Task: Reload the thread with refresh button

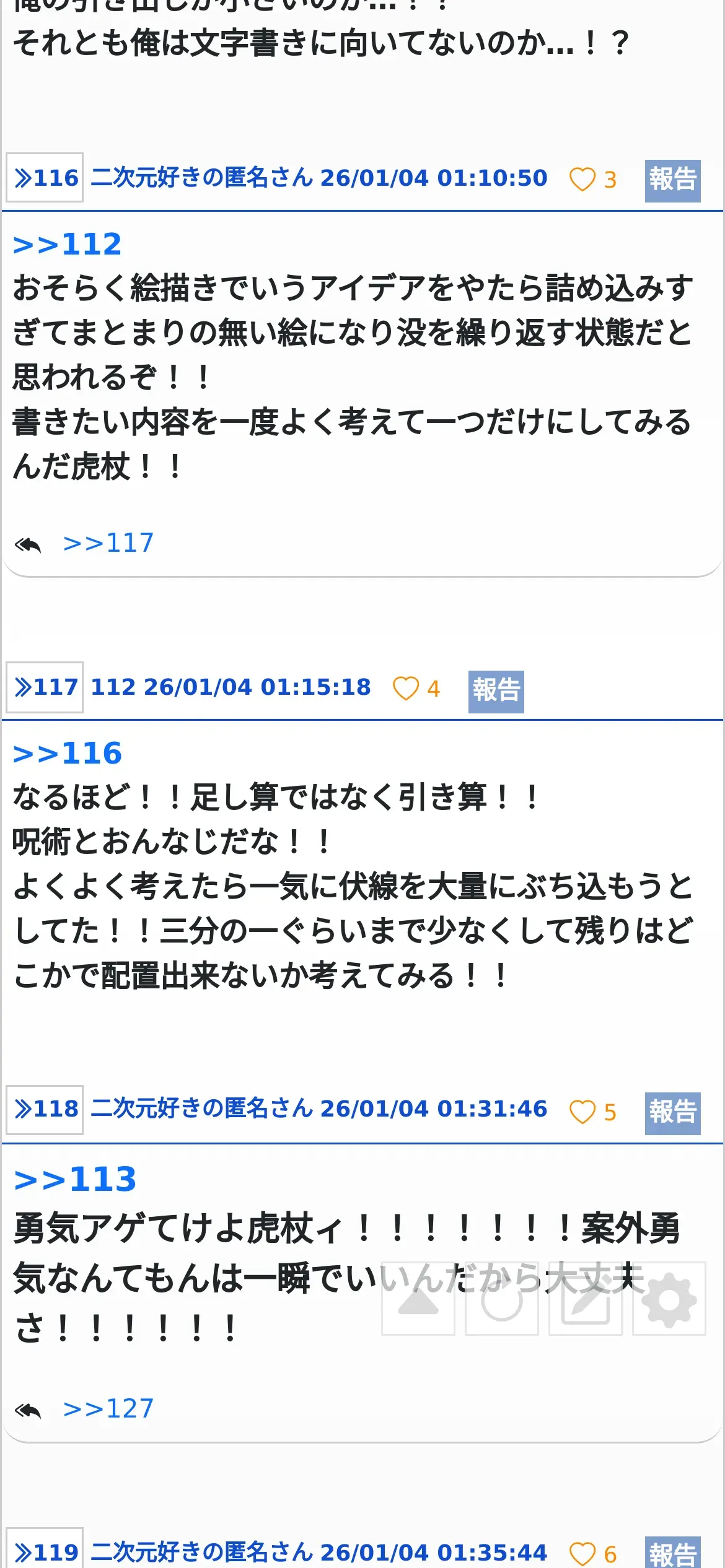Action: 502,1298
